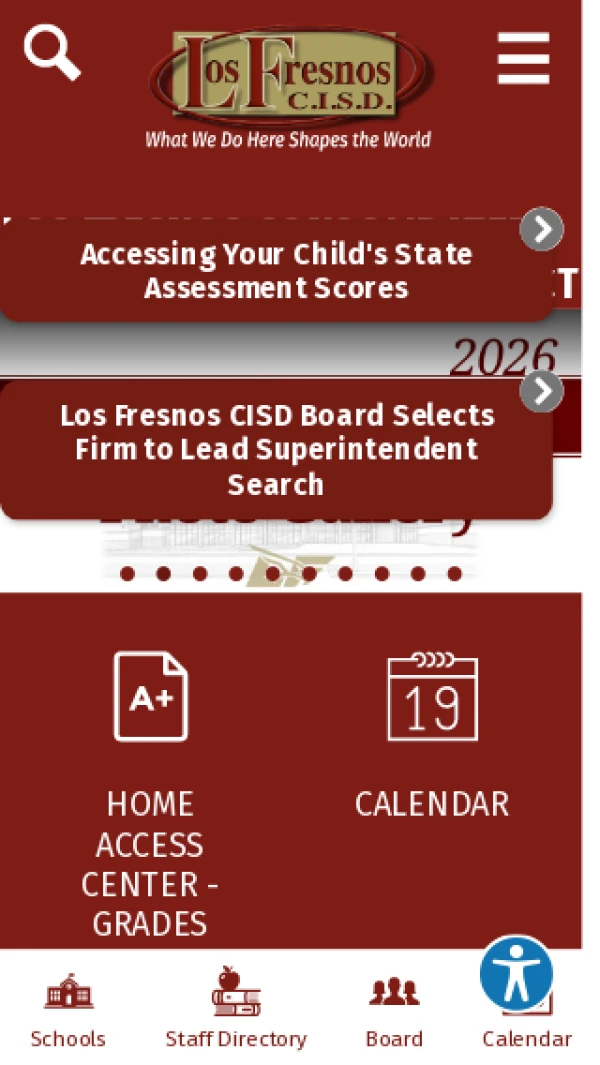Open Calendar in the bottom bar
Image resolution: width=600 pixels, height=1065 pixels.
(527, 1039)
